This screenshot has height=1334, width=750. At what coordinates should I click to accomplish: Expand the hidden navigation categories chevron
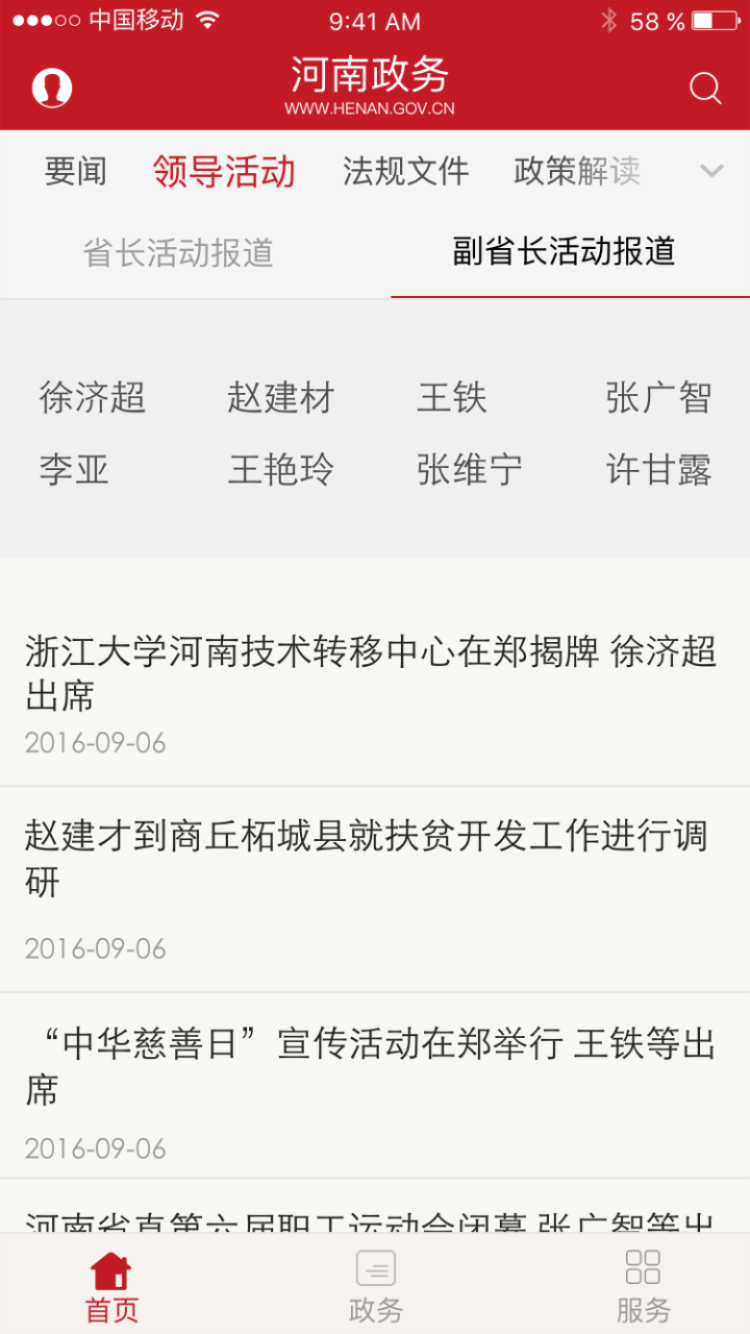pyautogui.click(x=712, y=171)
